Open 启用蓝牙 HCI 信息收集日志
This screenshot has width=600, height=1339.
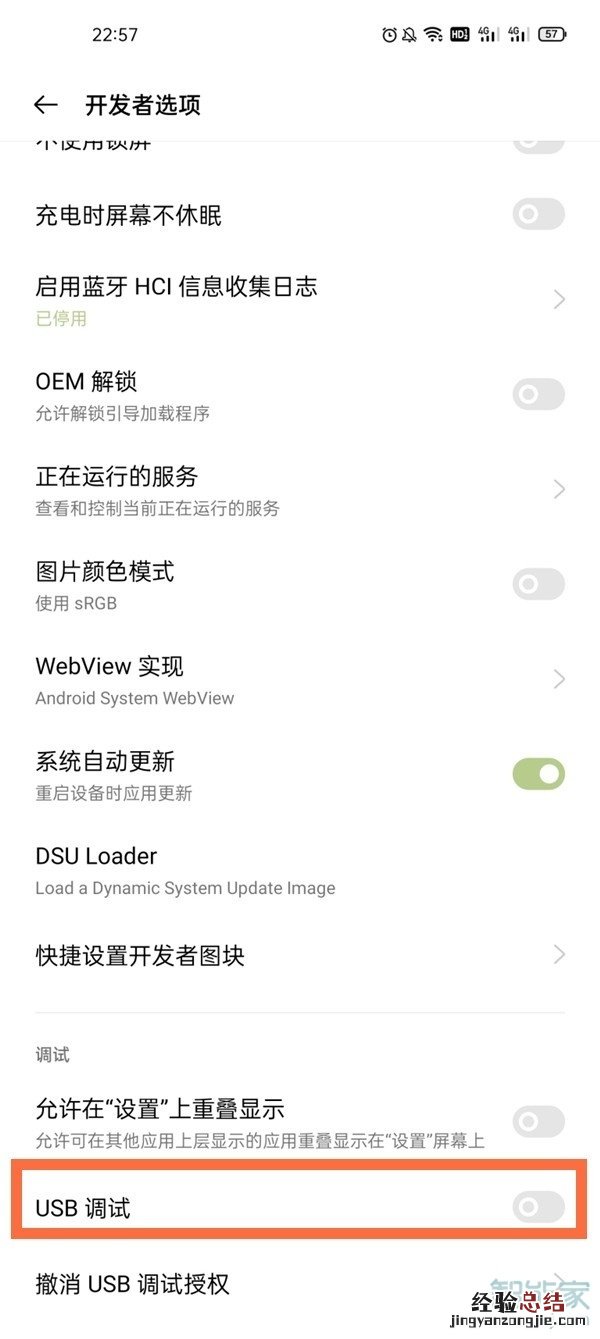coord(300,299)
